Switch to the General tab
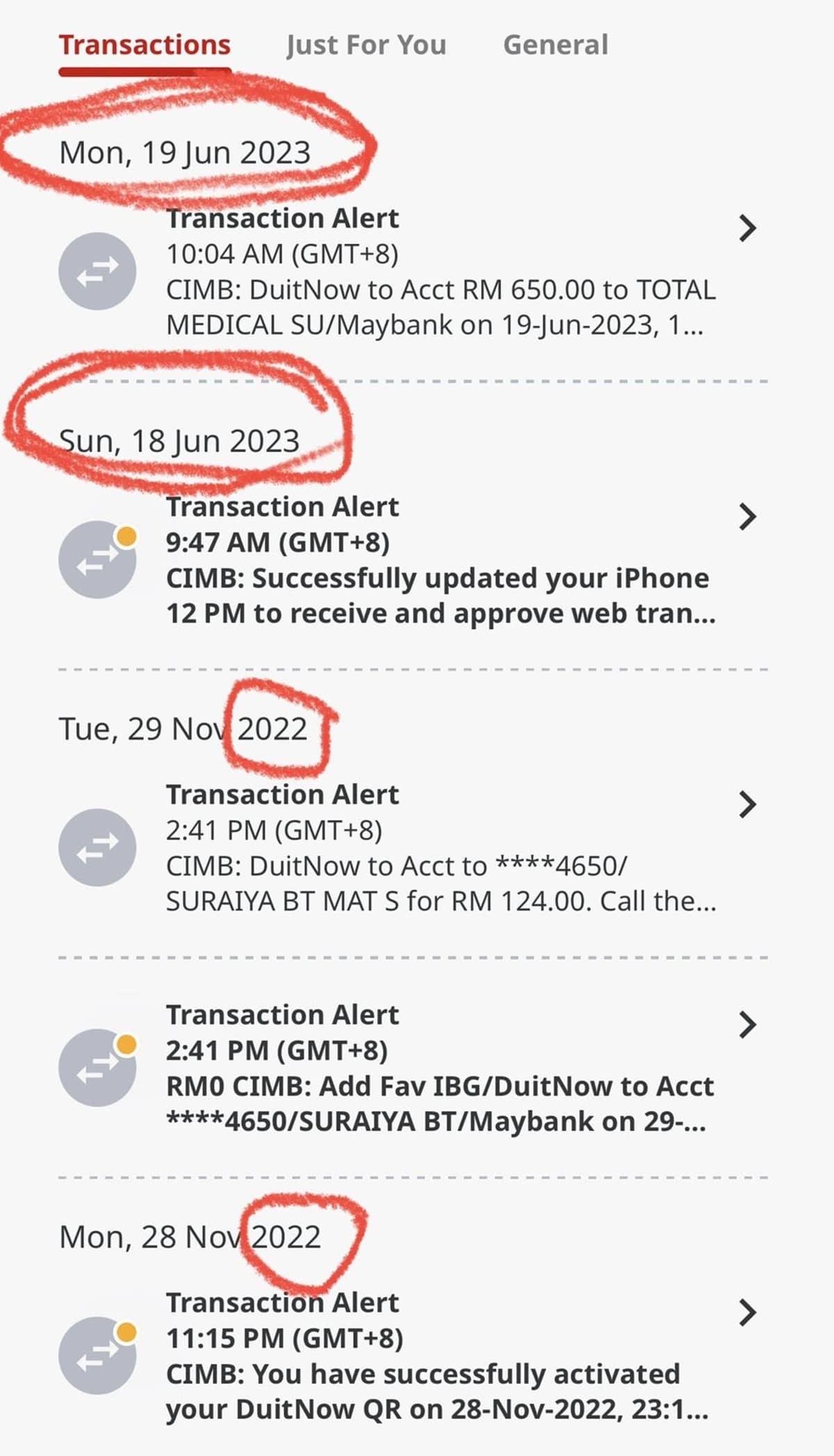The width and height of the screenshot is (834, 1456). [555, 45]
